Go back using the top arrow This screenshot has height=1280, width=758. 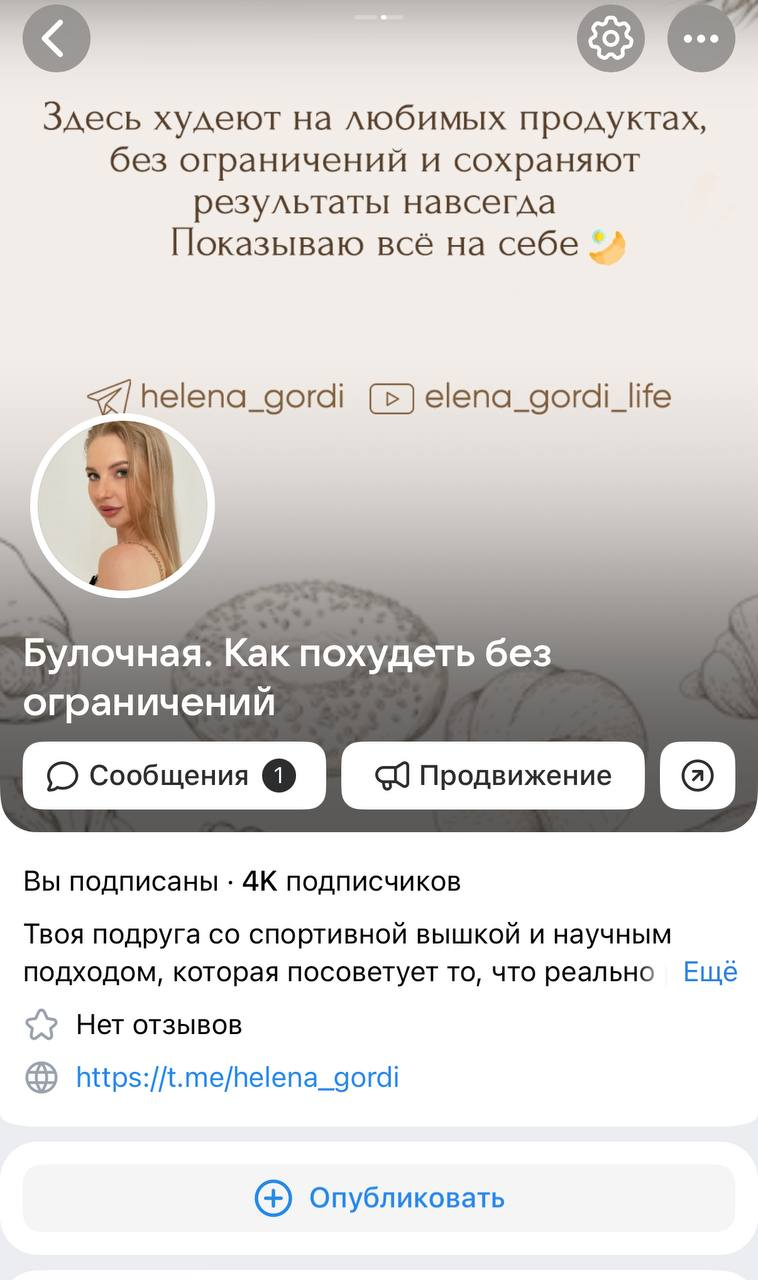[x=56, y=39]
